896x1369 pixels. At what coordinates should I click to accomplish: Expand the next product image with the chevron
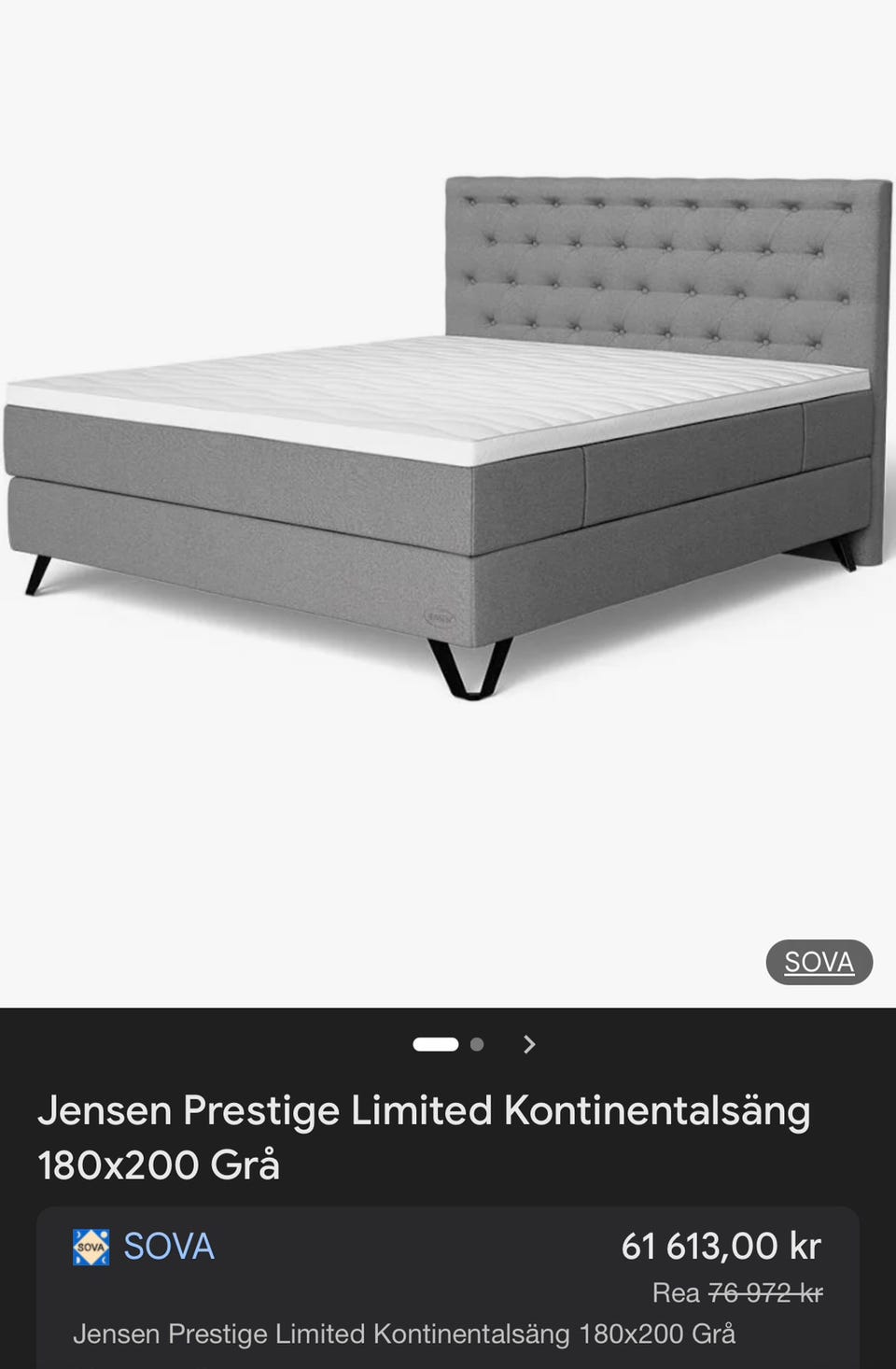tap(528, 1044)
